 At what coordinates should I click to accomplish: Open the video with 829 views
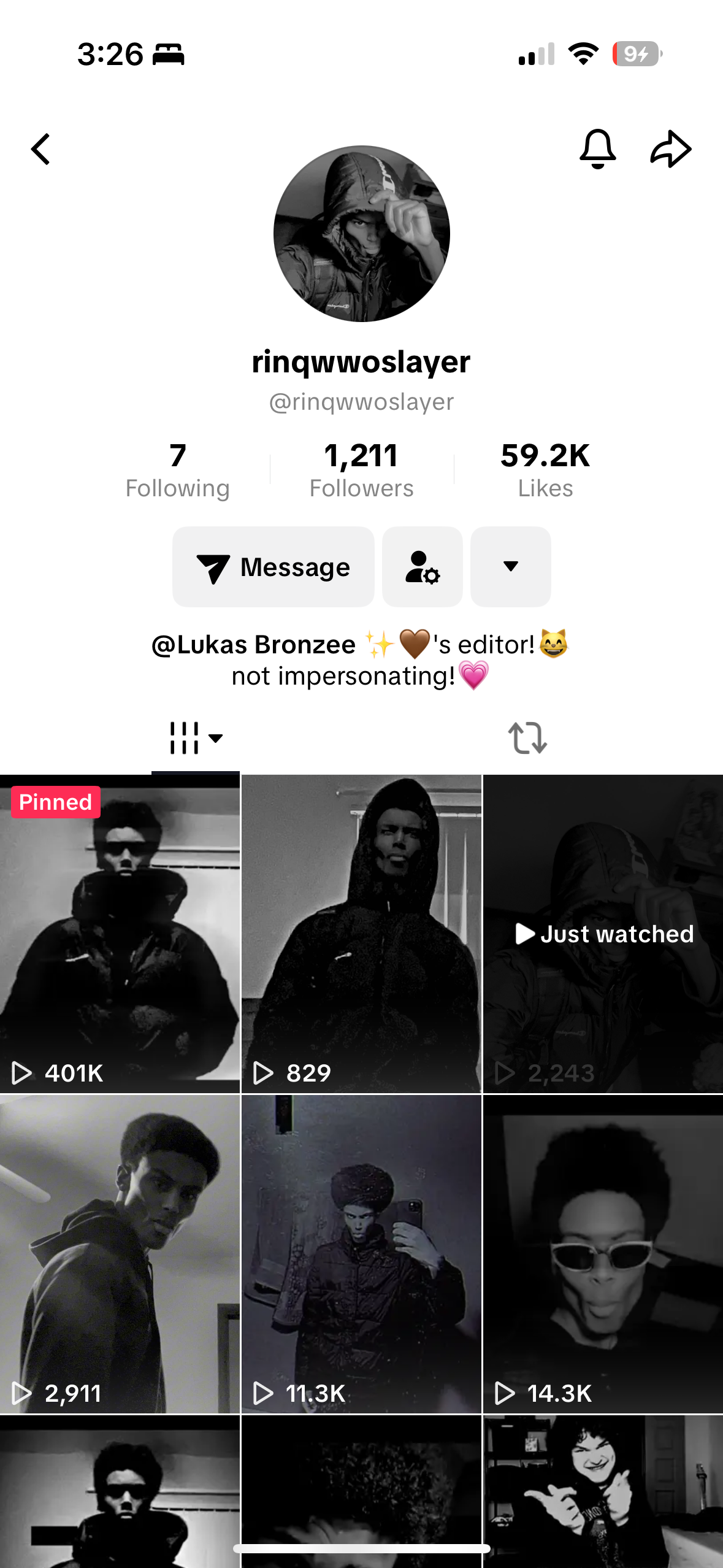click(x=361, y=932)
